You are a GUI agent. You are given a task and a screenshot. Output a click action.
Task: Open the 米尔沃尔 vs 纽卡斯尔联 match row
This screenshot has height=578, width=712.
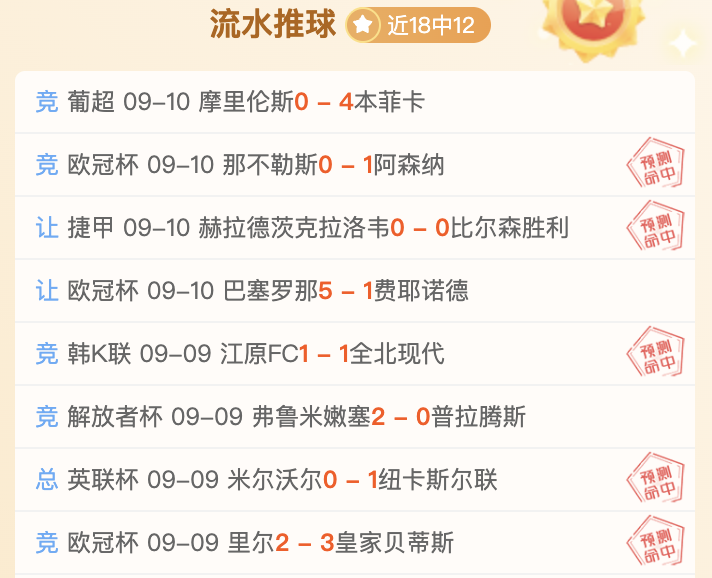pos(355,480)
